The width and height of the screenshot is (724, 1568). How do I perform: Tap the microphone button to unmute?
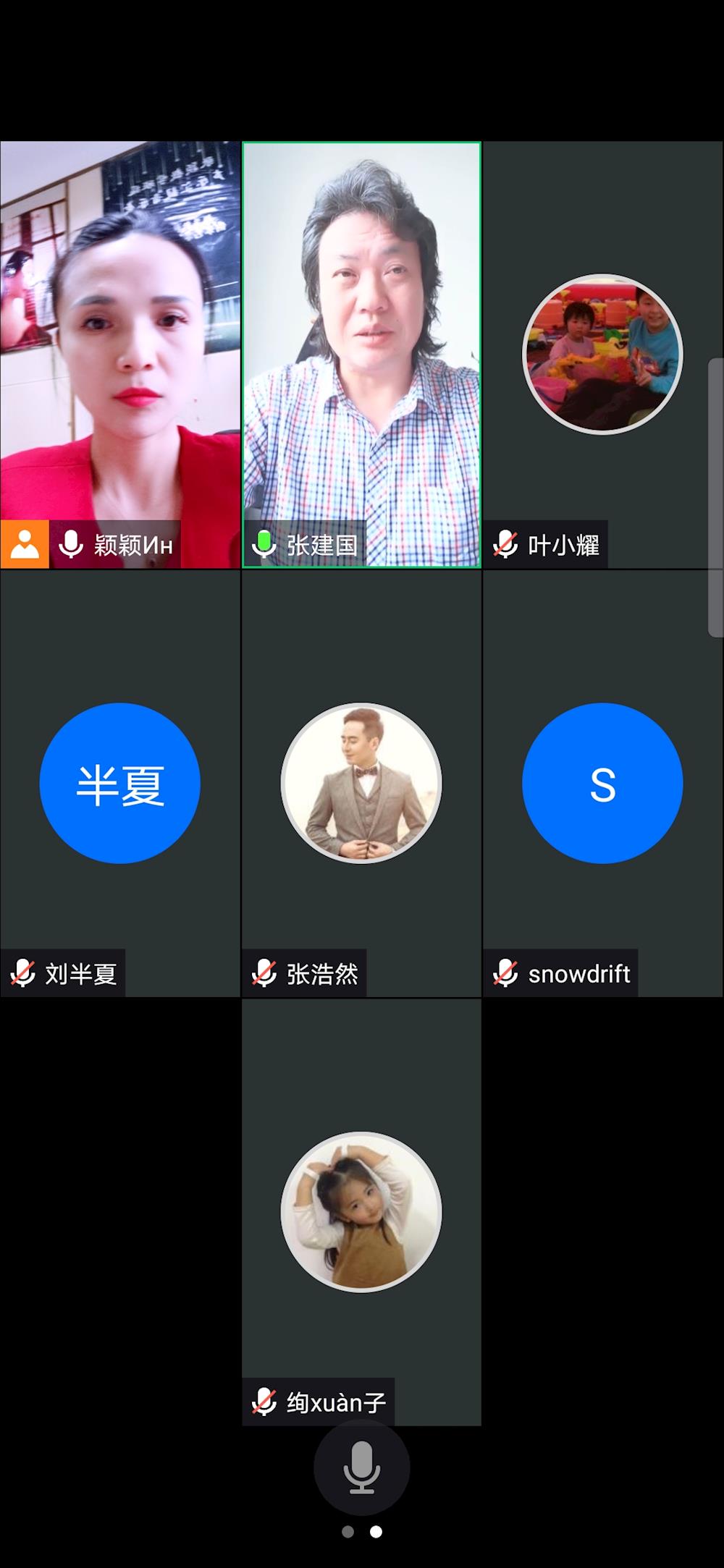point(361,1468)
